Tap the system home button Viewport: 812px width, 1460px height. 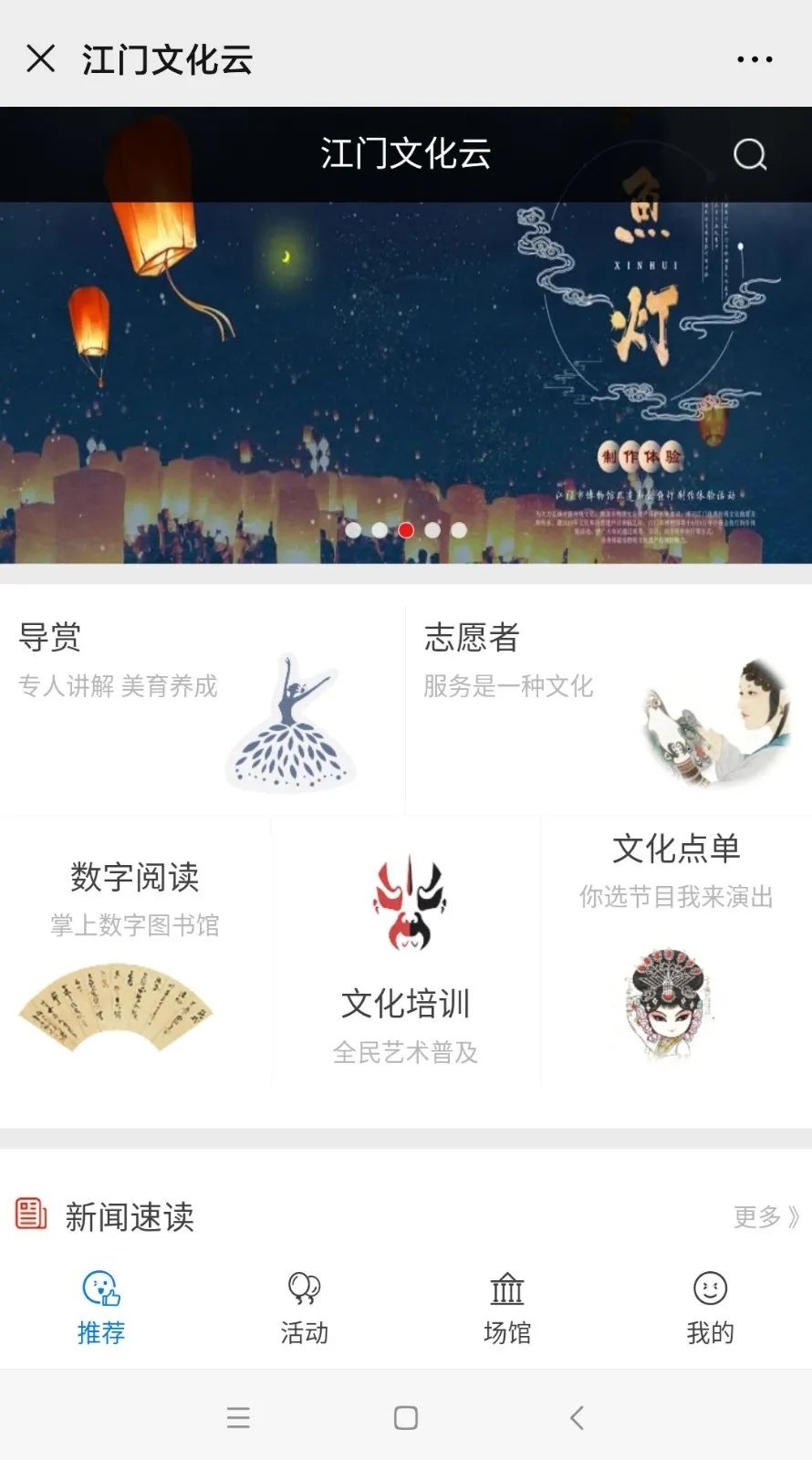(x=405, y=1417)
